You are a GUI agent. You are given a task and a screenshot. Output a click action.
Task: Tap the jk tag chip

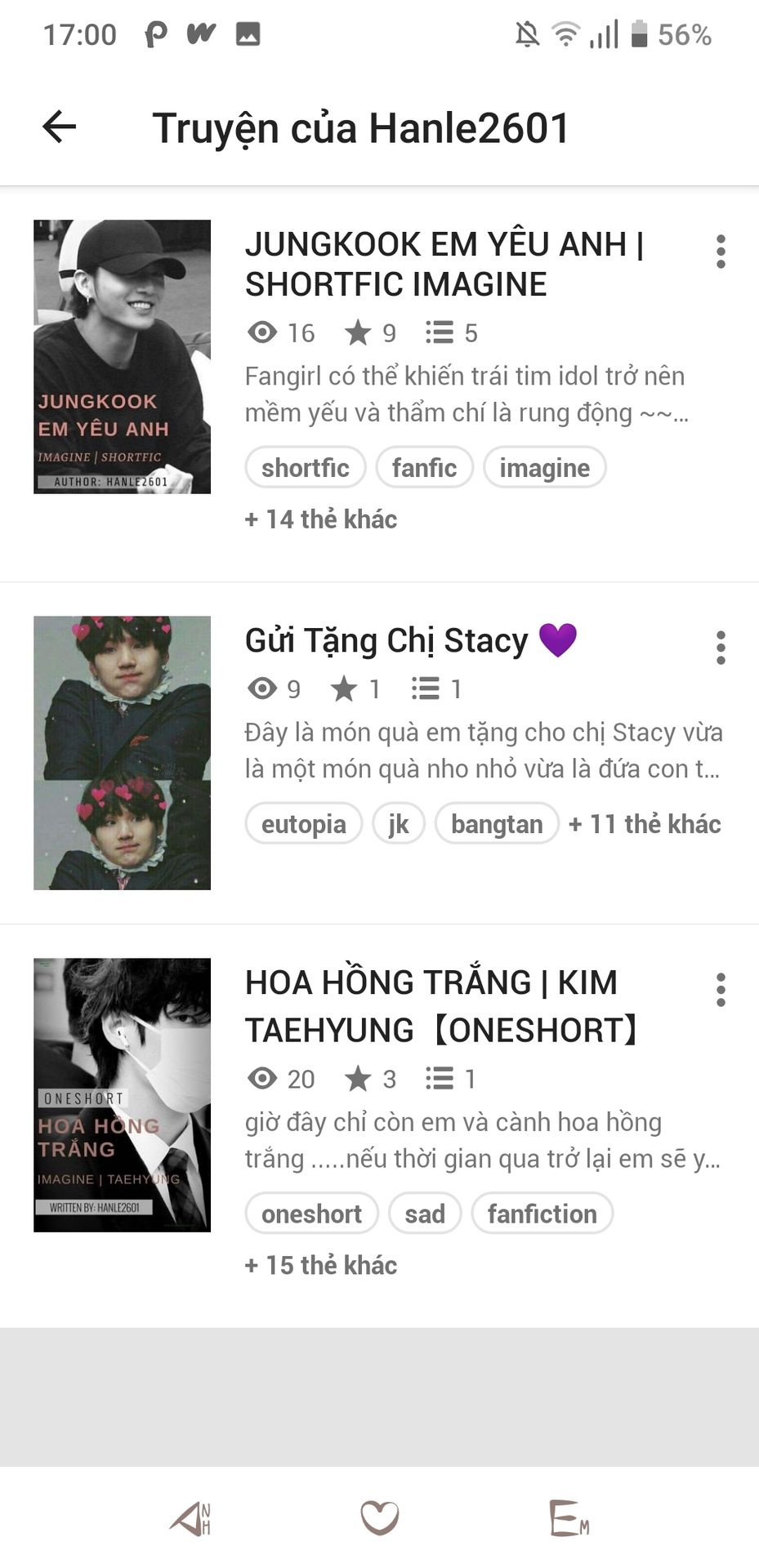(x=399, y=823)
